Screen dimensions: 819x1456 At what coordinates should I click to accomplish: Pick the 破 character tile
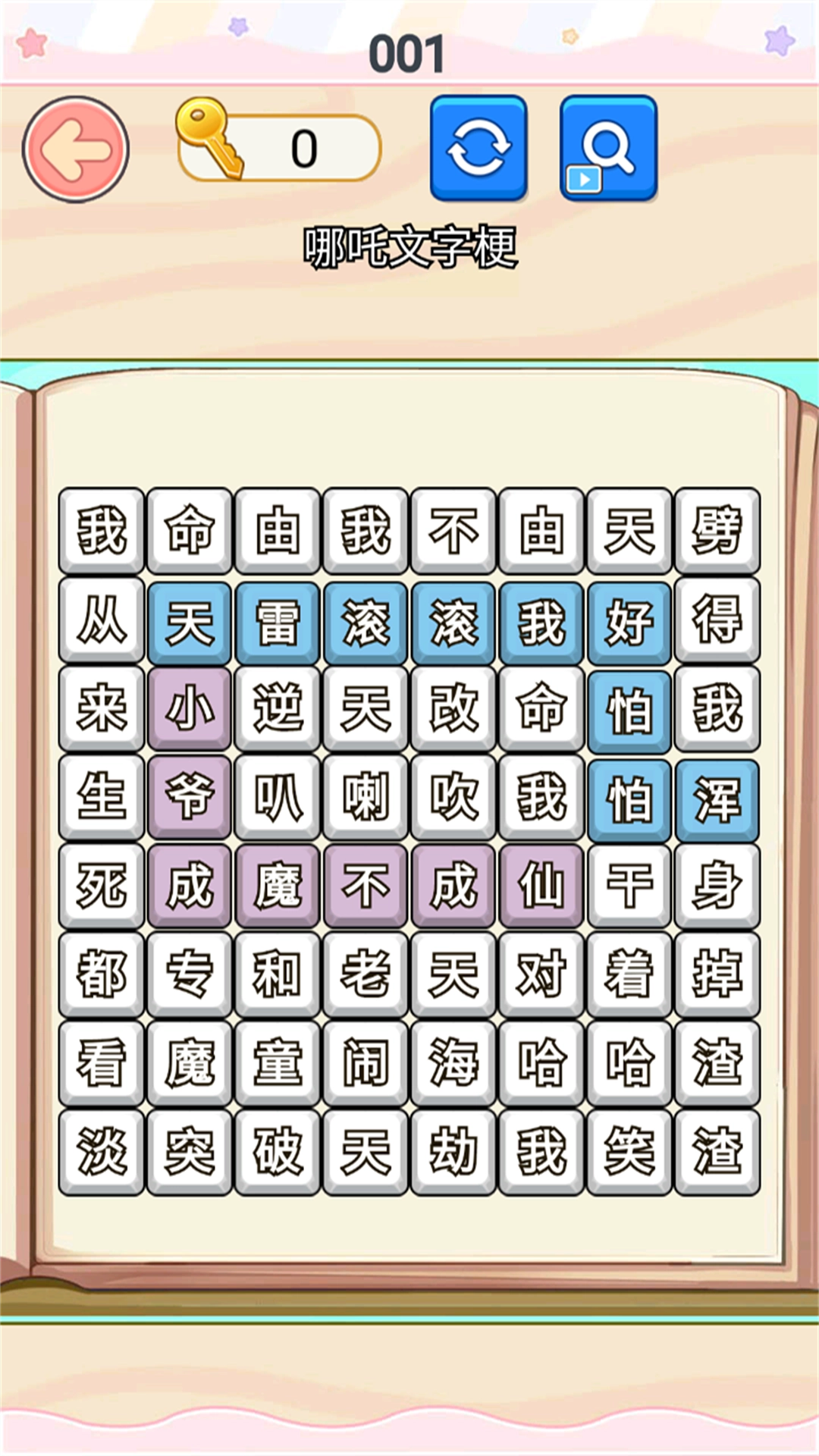(x=278, y=1151)
